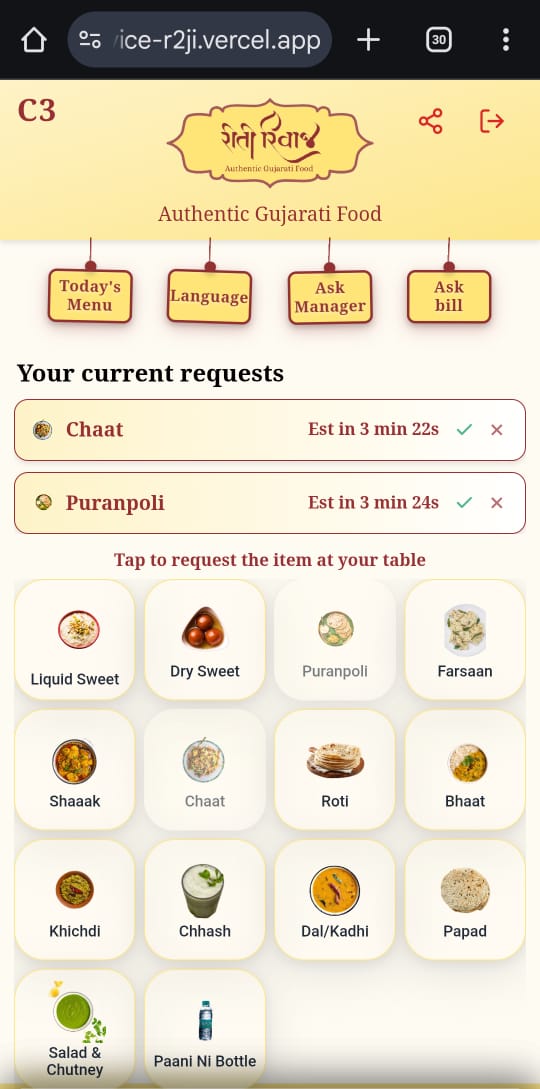This screenshot has height=1089, width=540.
Task: Tap the share icon in the header
Action: (430, 121)
